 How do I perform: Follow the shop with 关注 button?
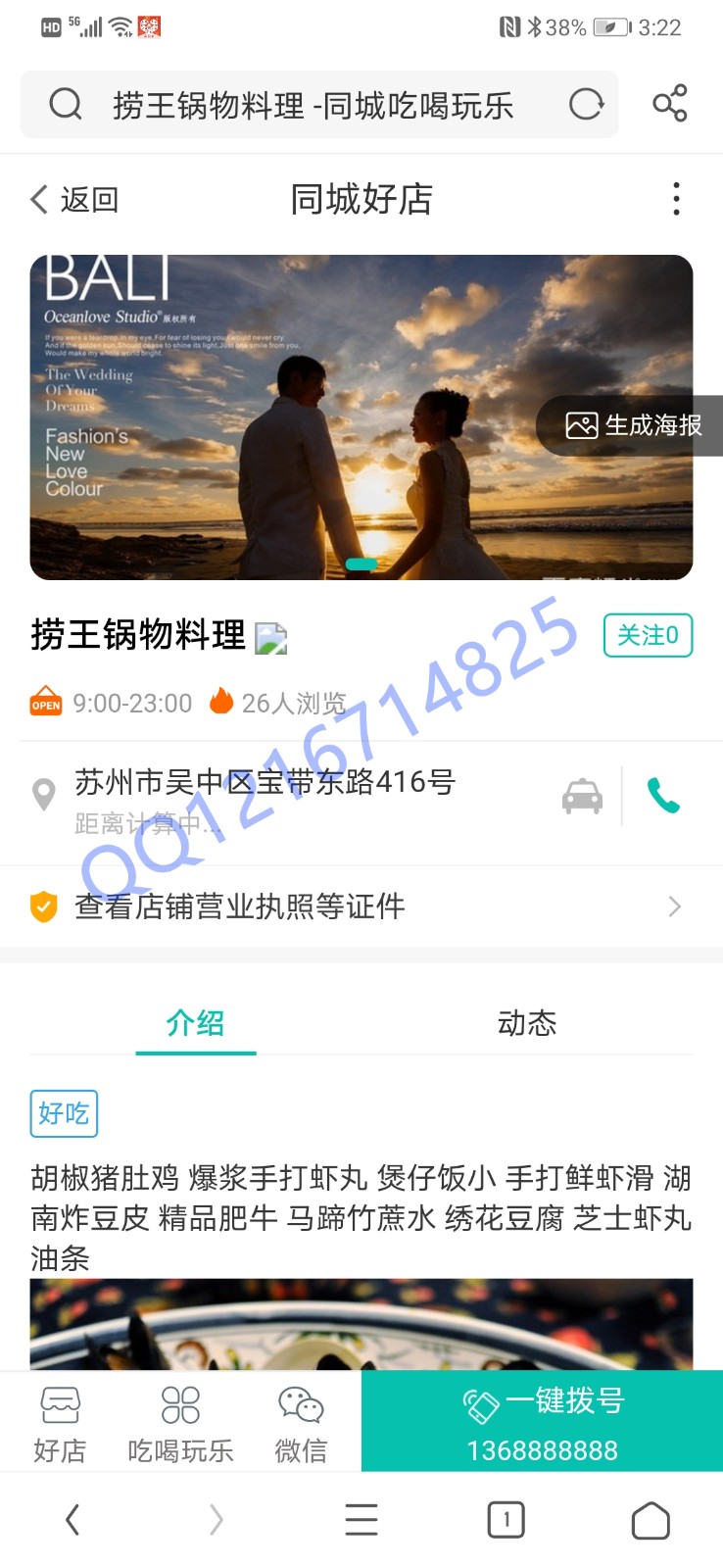click(648, 635)
